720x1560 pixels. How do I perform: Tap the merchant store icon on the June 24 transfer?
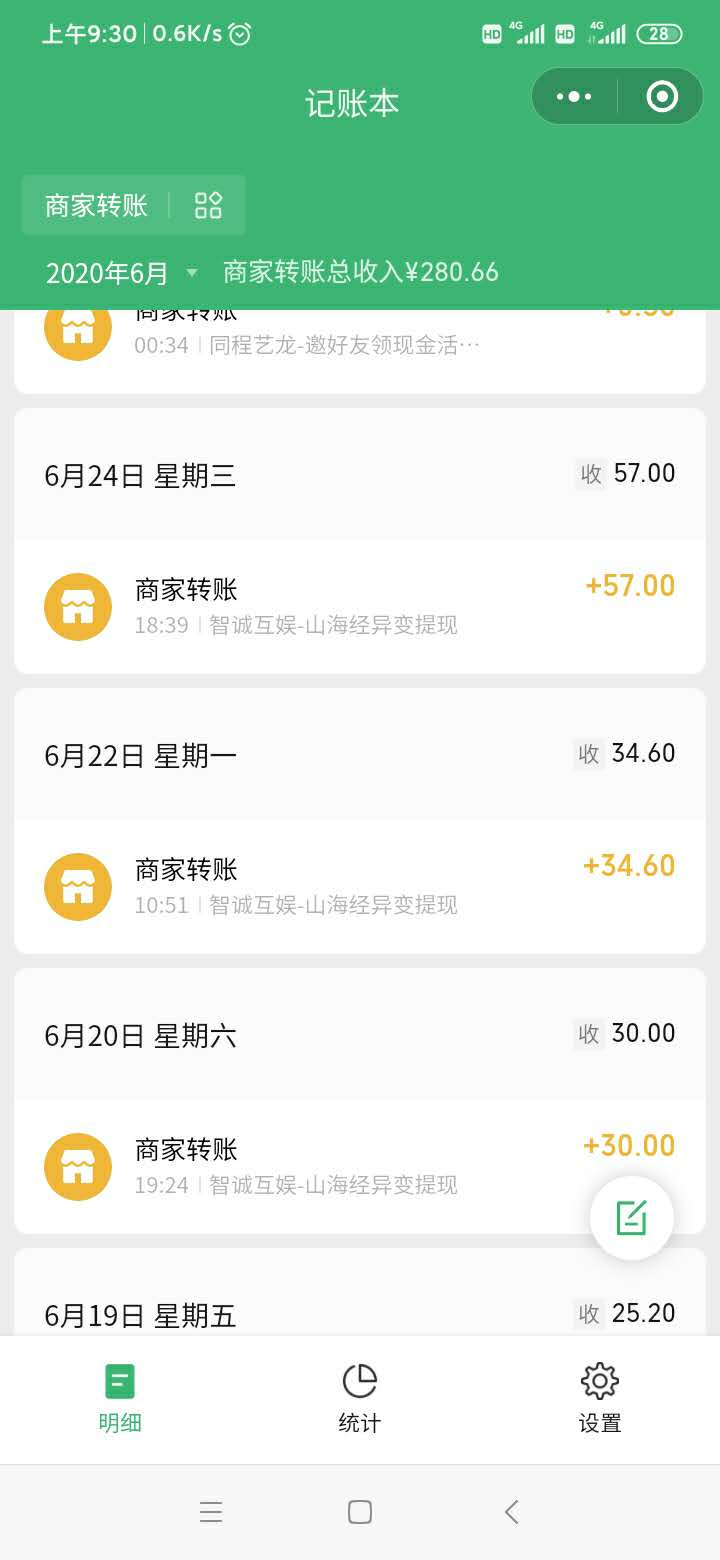(77, 606)
